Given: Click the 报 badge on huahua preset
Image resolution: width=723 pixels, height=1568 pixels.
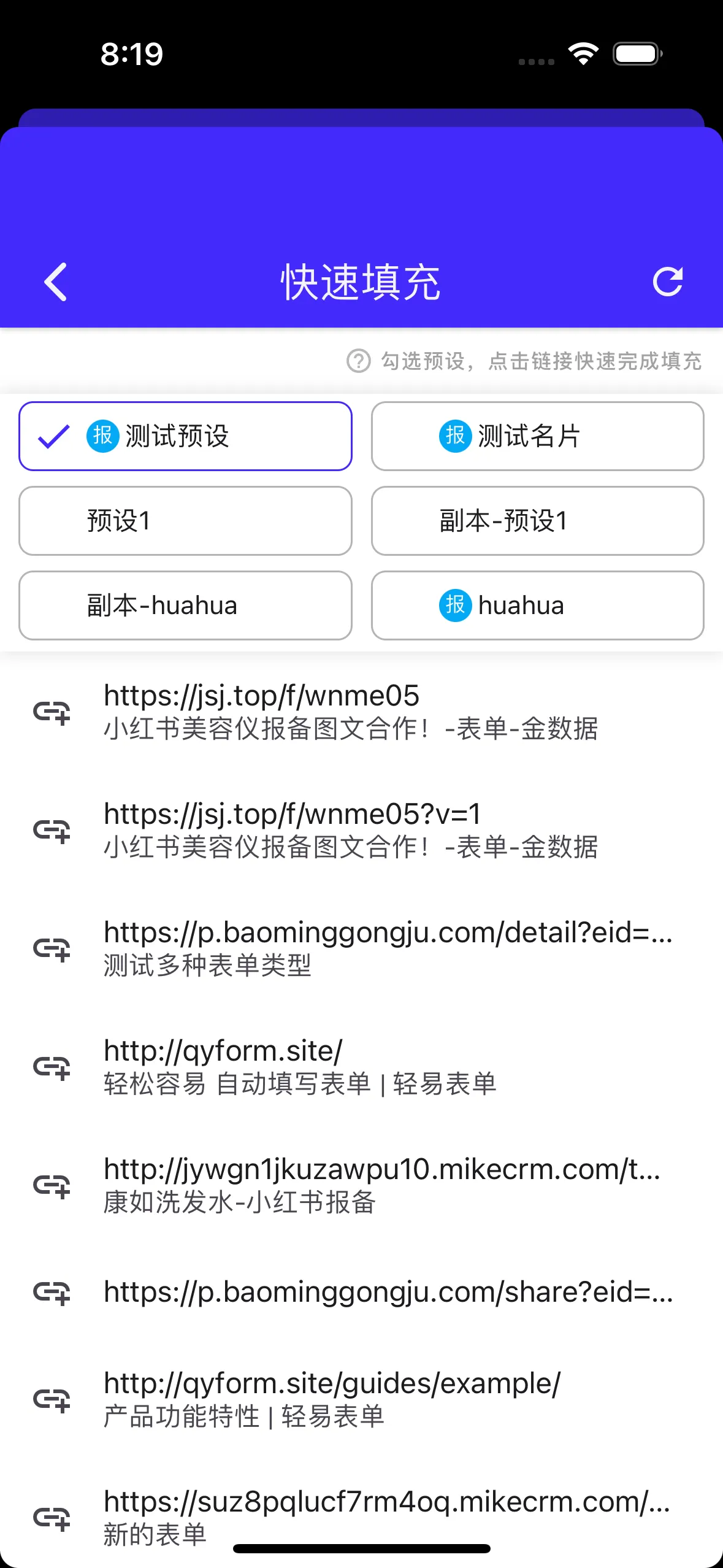Looking at the screenshot, I should click(454, 605).
